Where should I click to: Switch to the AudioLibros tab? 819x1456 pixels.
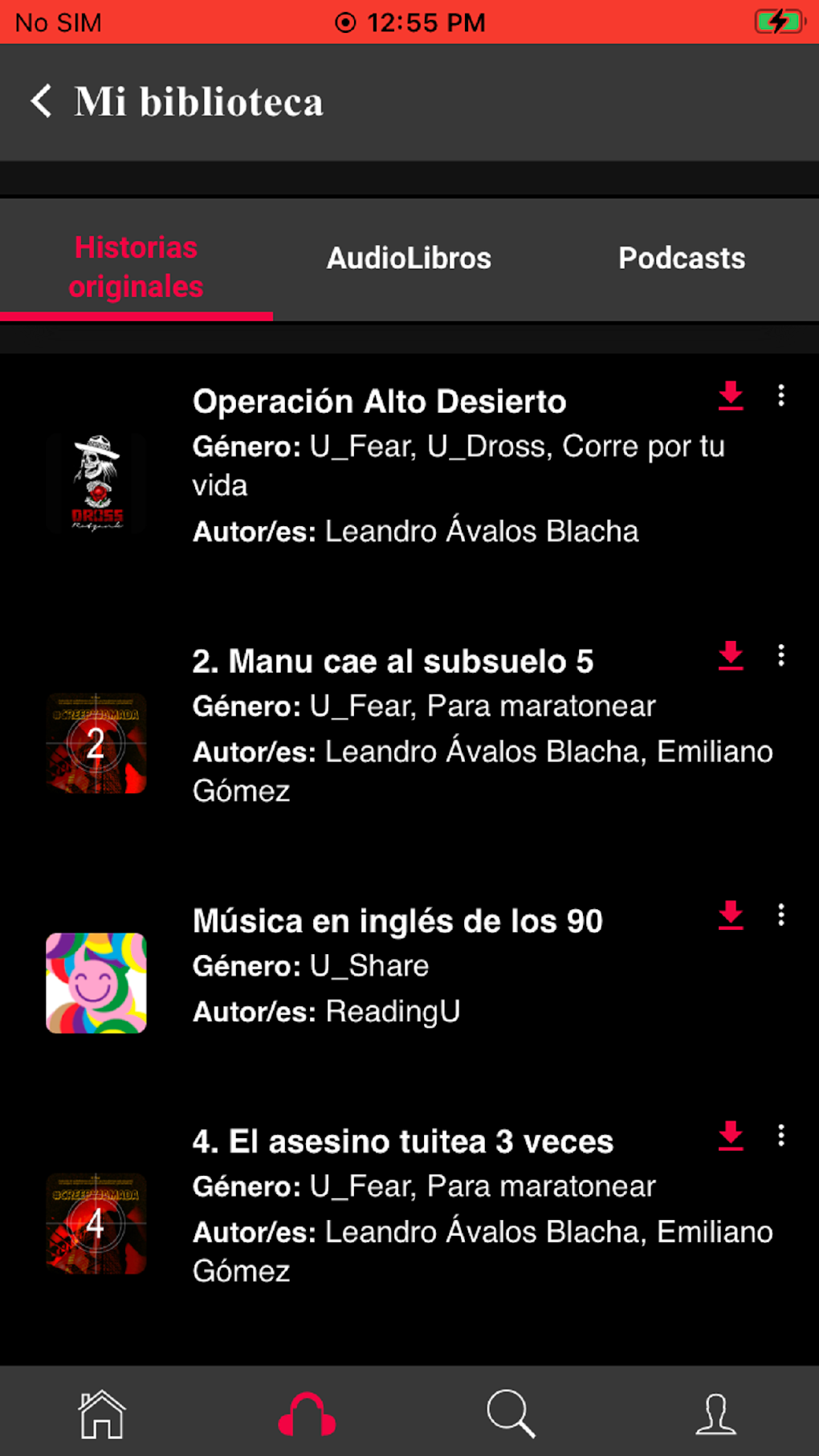coord(409,259)
